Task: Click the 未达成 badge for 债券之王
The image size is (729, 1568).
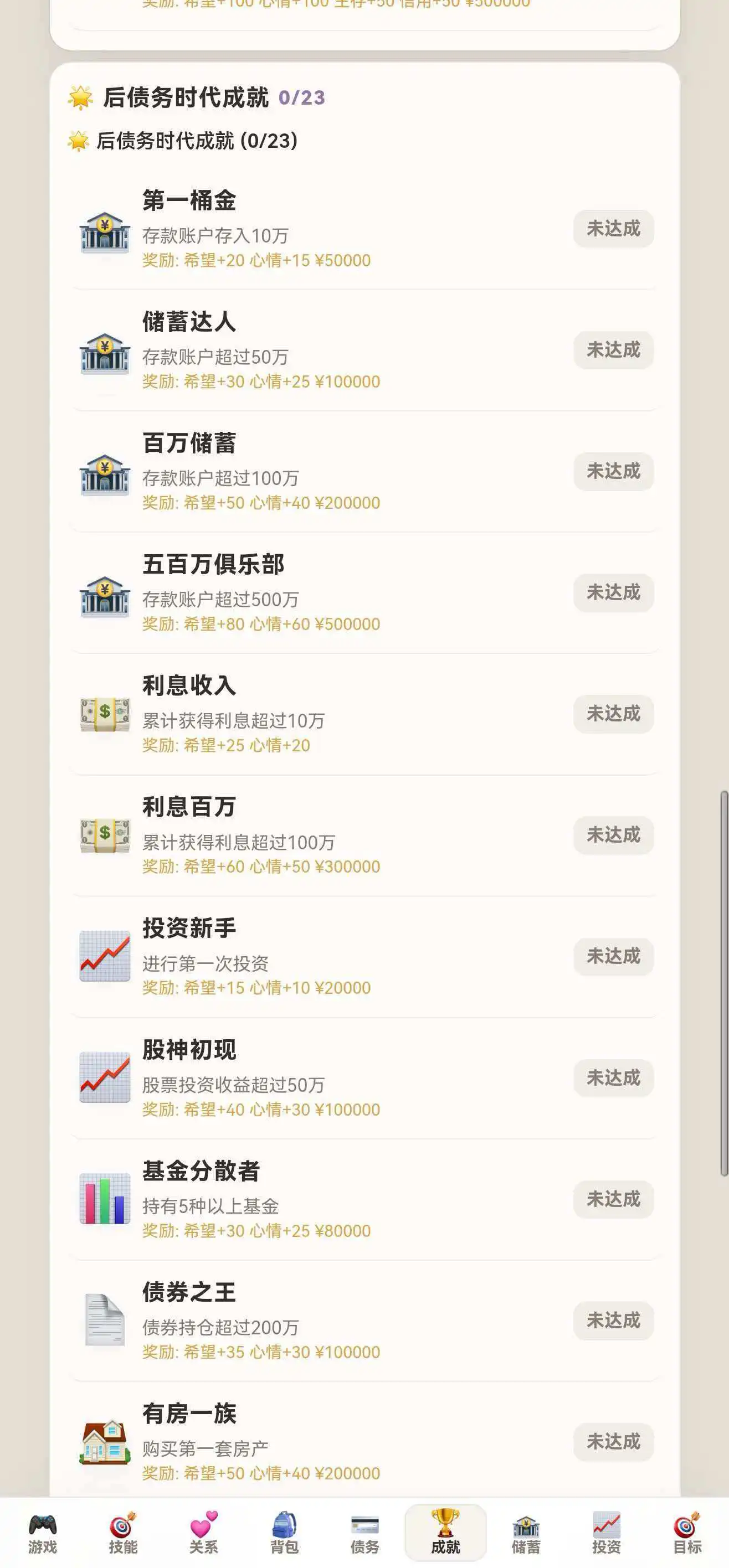Action: [613, 1321]
